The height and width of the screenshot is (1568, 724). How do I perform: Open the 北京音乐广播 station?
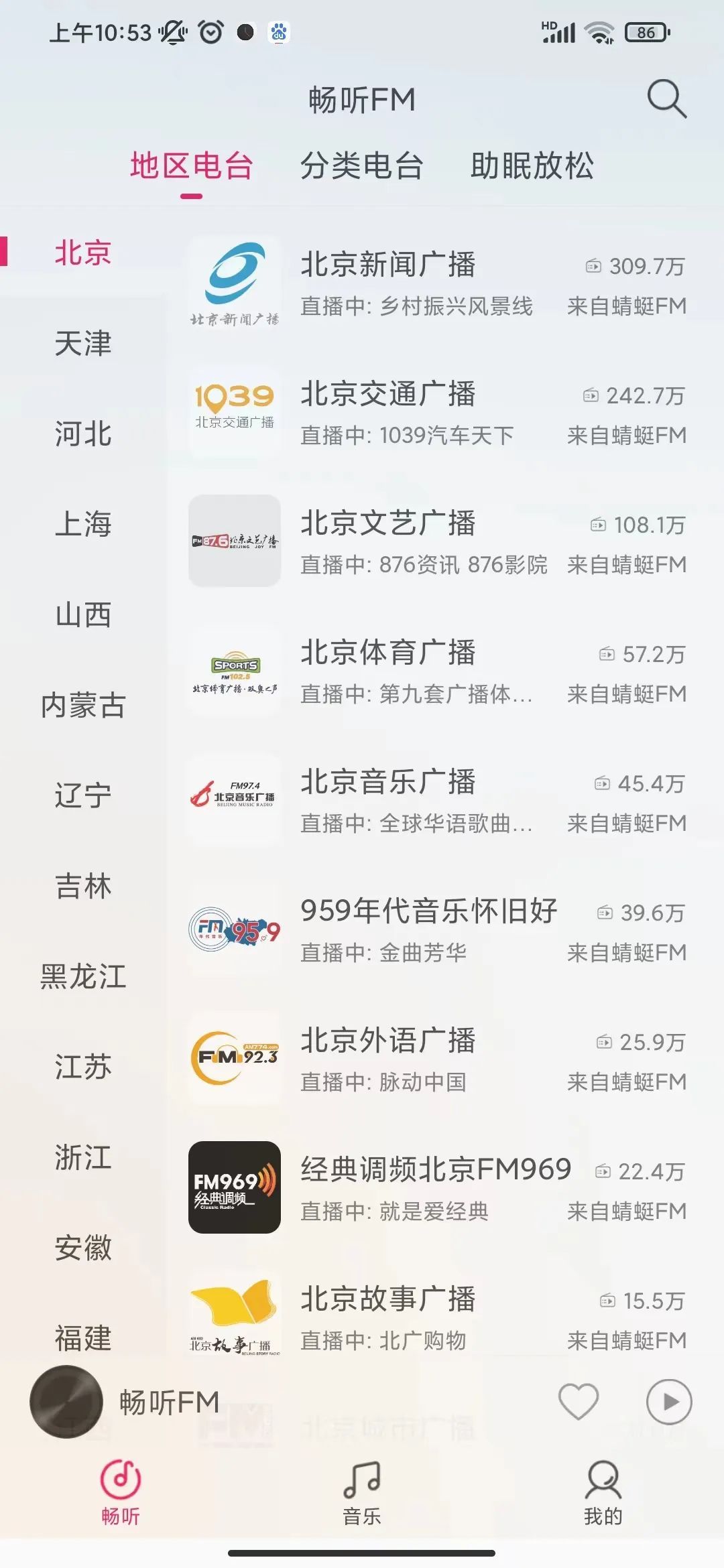point(437,800)
